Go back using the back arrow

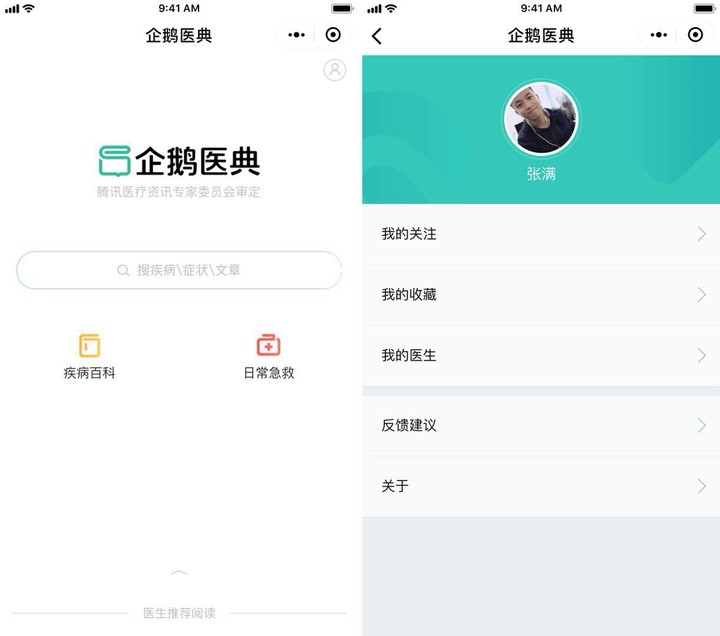[377, 36]
